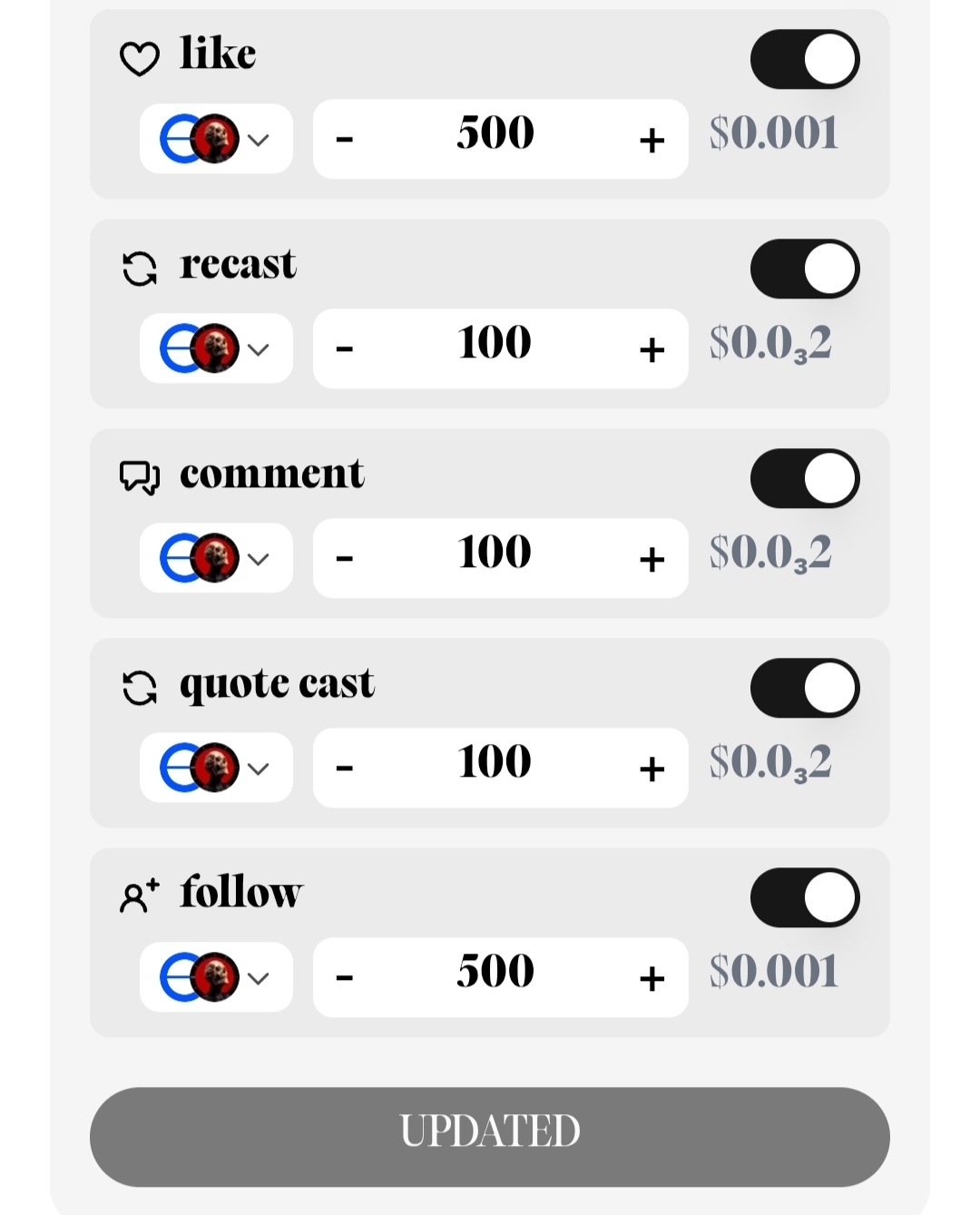Increase the recast amount with plus

coord(652,349)
